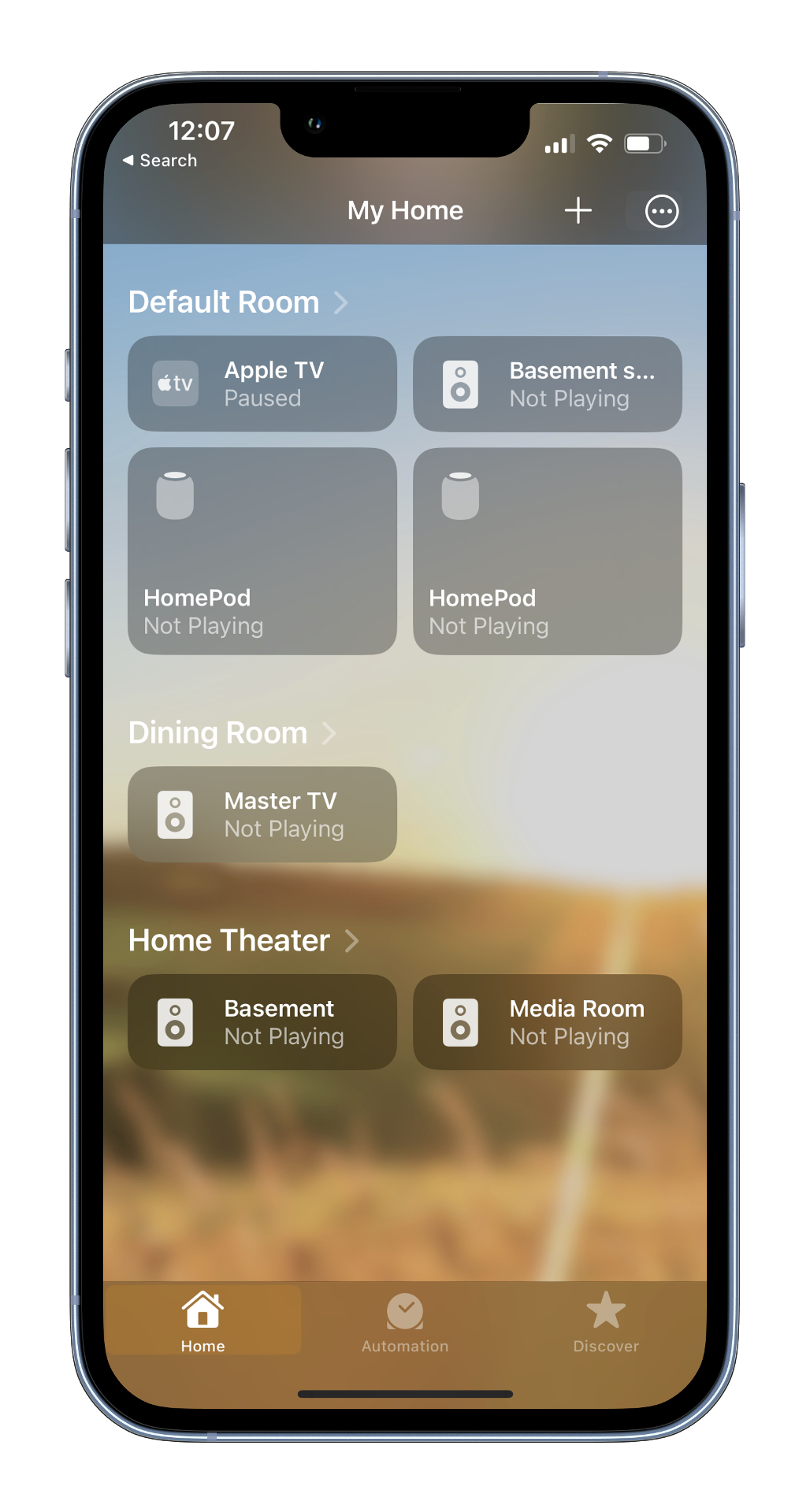The image size is (810, 1512).
Task: Select the Apple TV Paused tile
Action: click(x=262, y=384)
